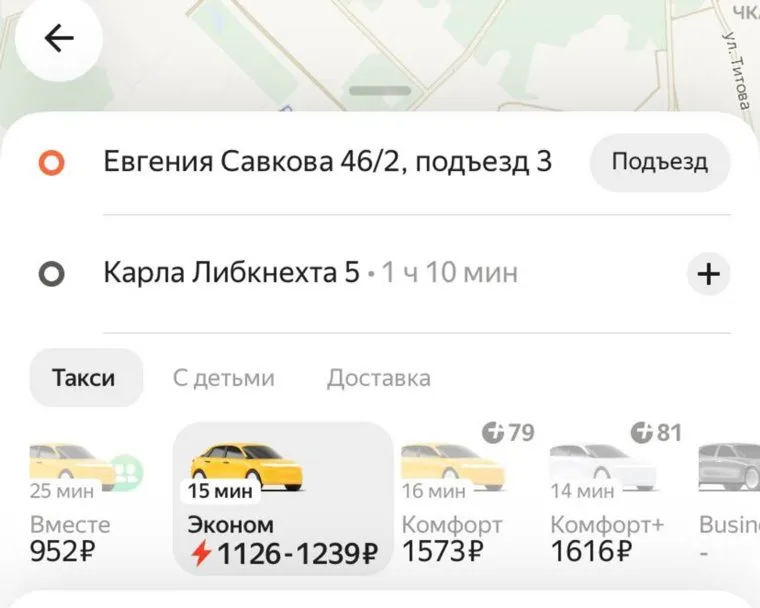Viewport: 760px width, 608px height.
Task: Select the Business tariff
Action: coord(730,500)
